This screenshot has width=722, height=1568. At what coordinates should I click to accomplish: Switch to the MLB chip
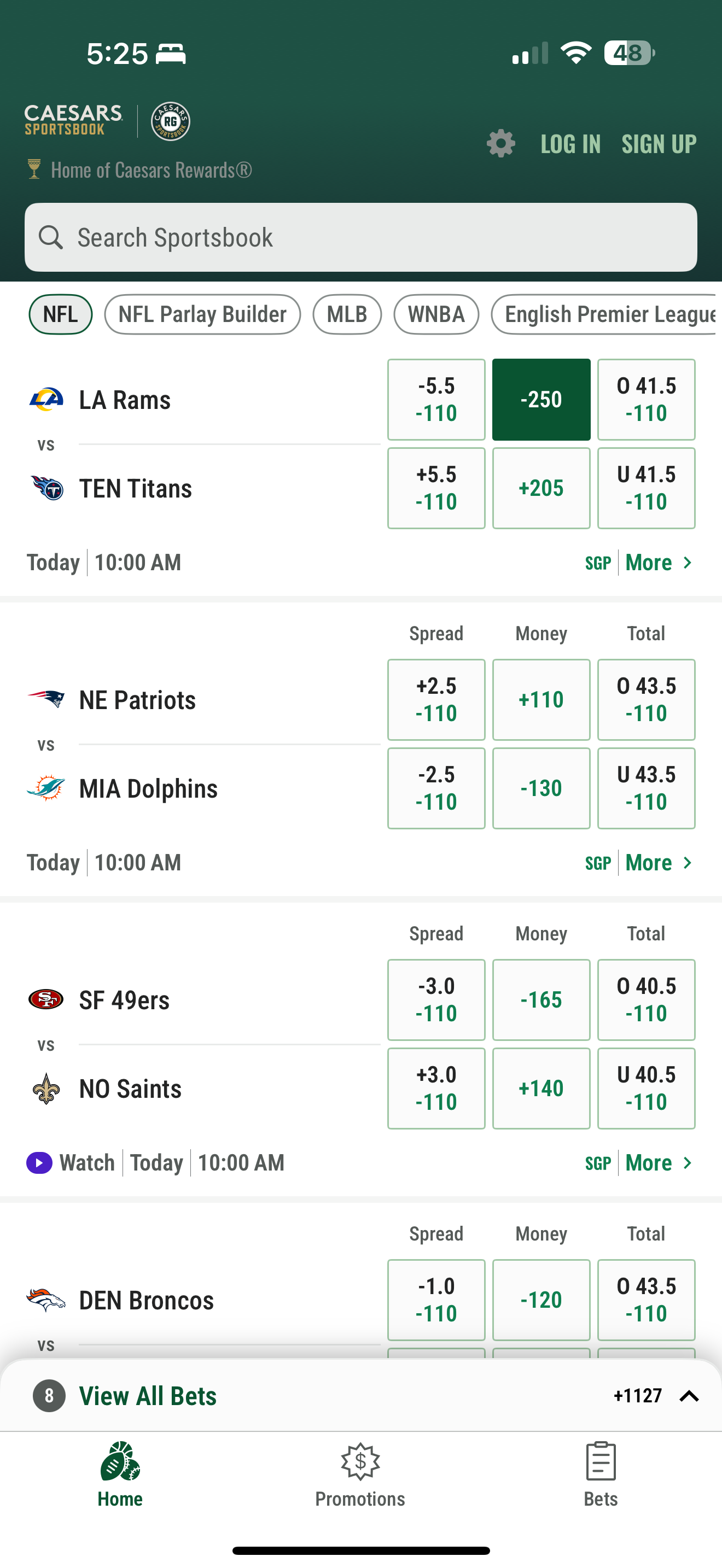[347, 315]
